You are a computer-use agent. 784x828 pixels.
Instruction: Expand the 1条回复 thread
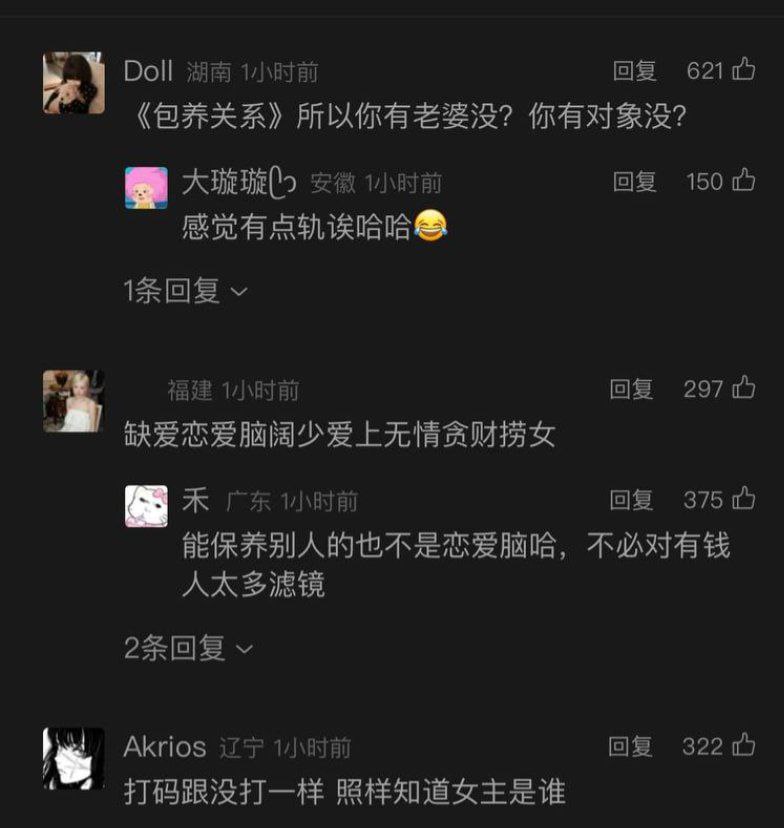click(185, 291)
